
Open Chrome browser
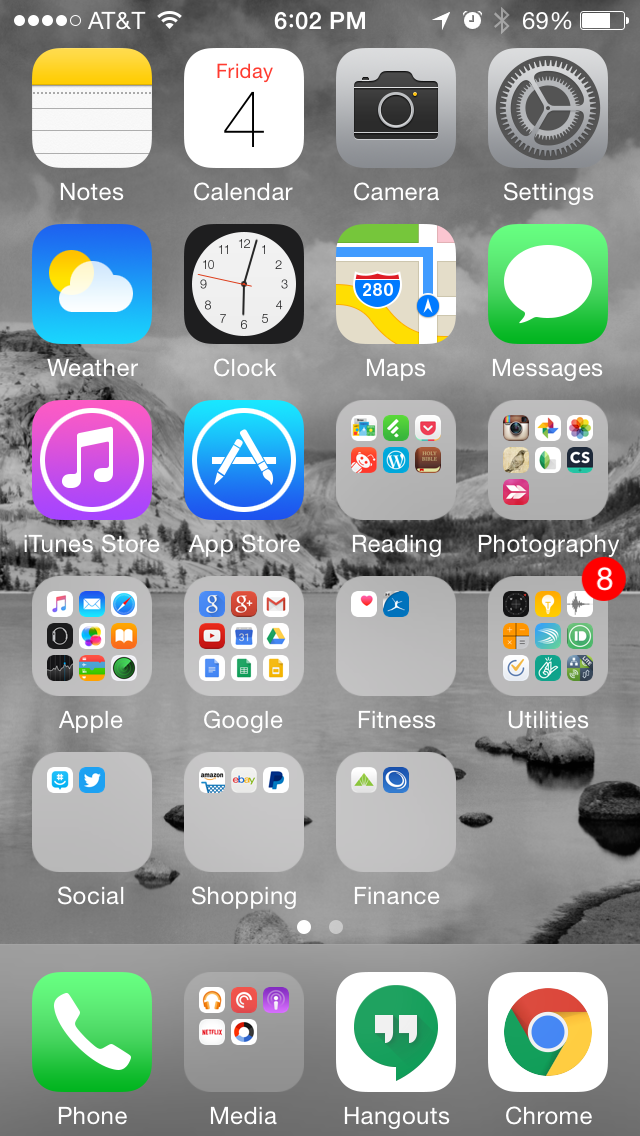pyautogui.click(x=548, y=1032)
